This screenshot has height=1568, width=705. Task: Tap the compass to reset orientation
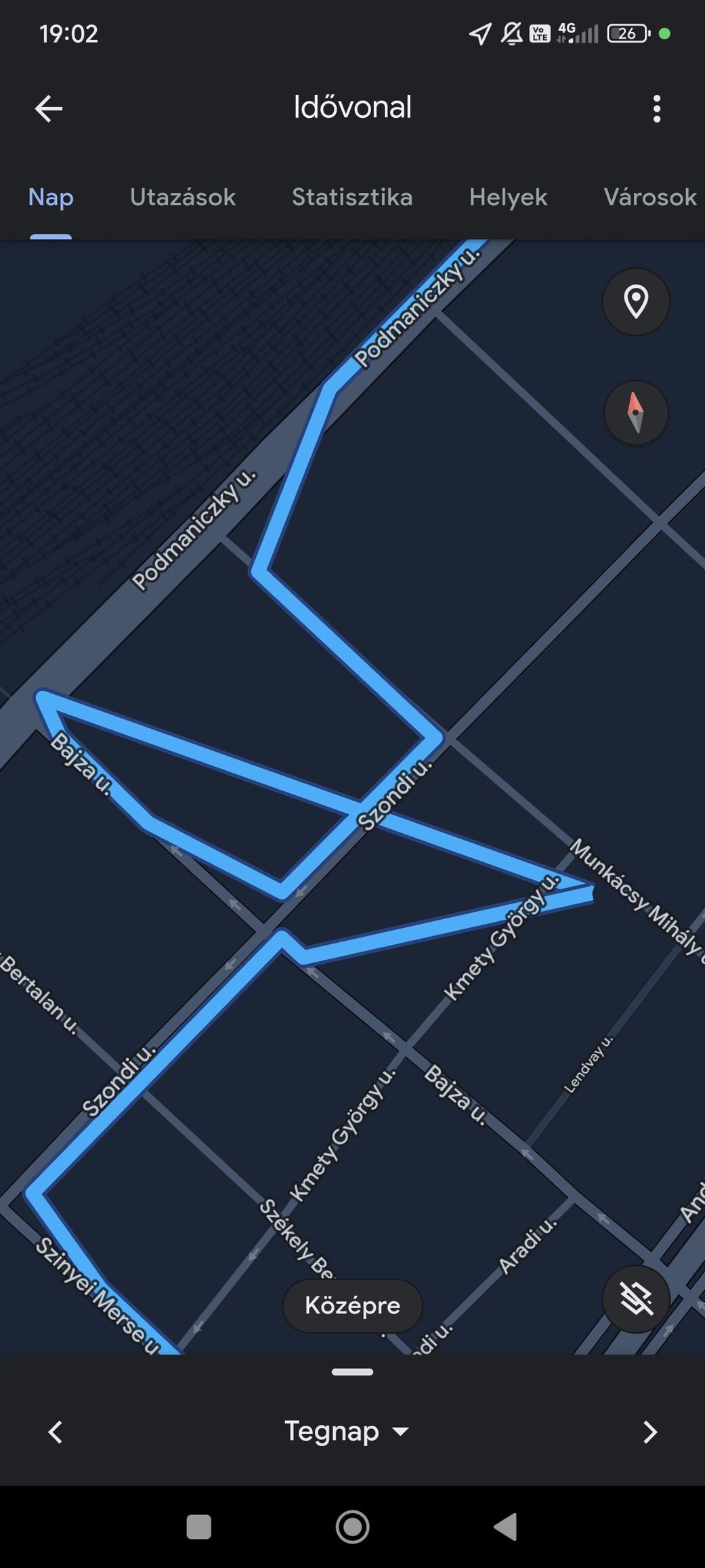[635, 412]
